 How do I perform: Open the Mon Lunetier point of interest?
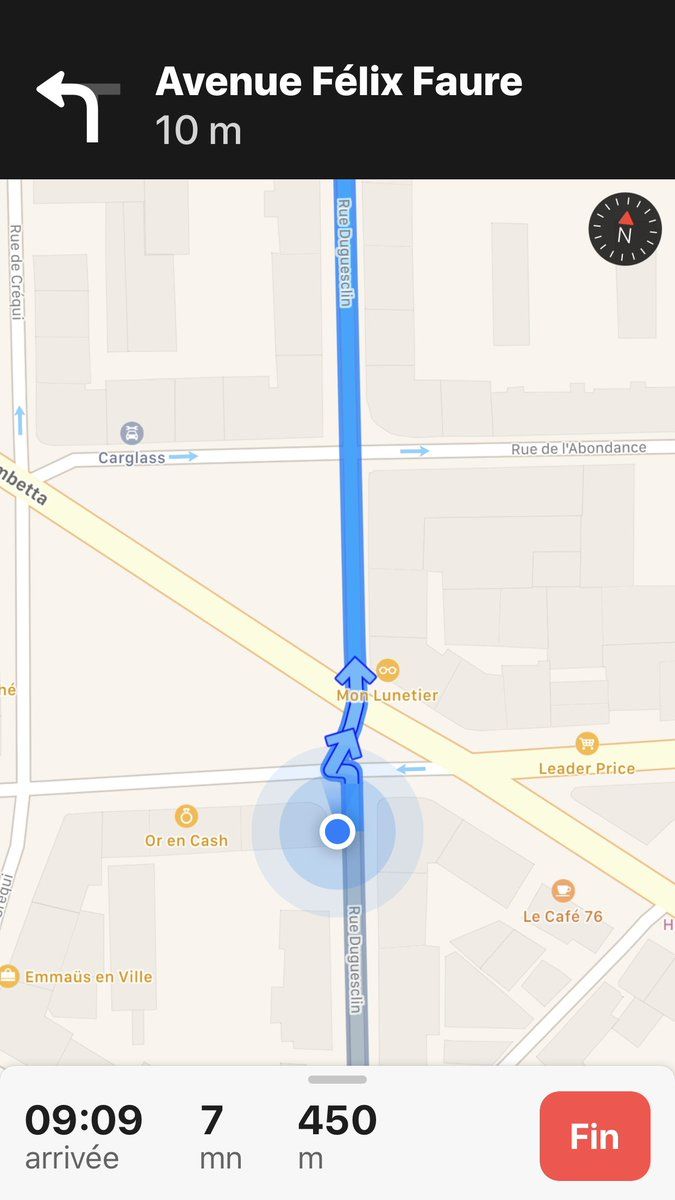387,670
